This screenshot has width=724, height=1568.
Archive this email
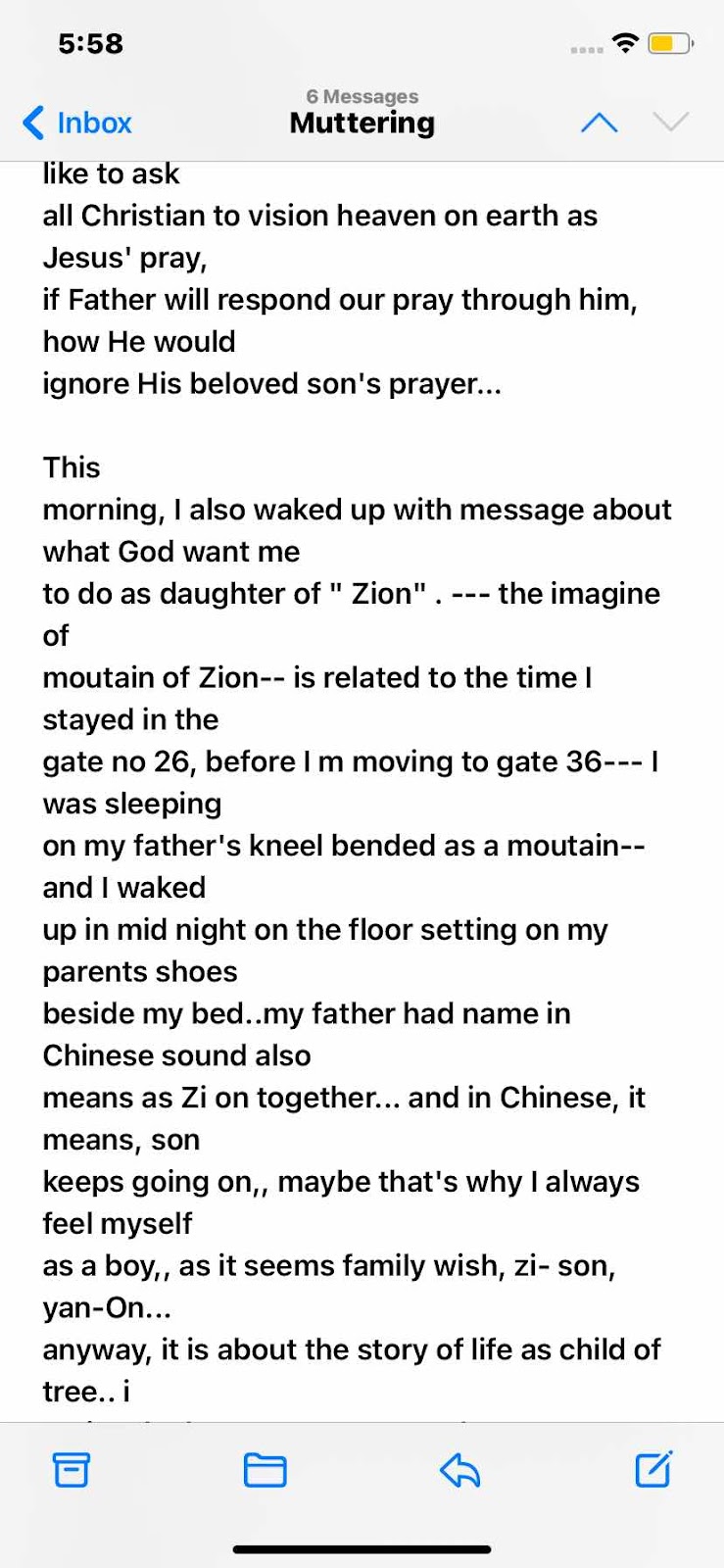(x=71, y=1469)
